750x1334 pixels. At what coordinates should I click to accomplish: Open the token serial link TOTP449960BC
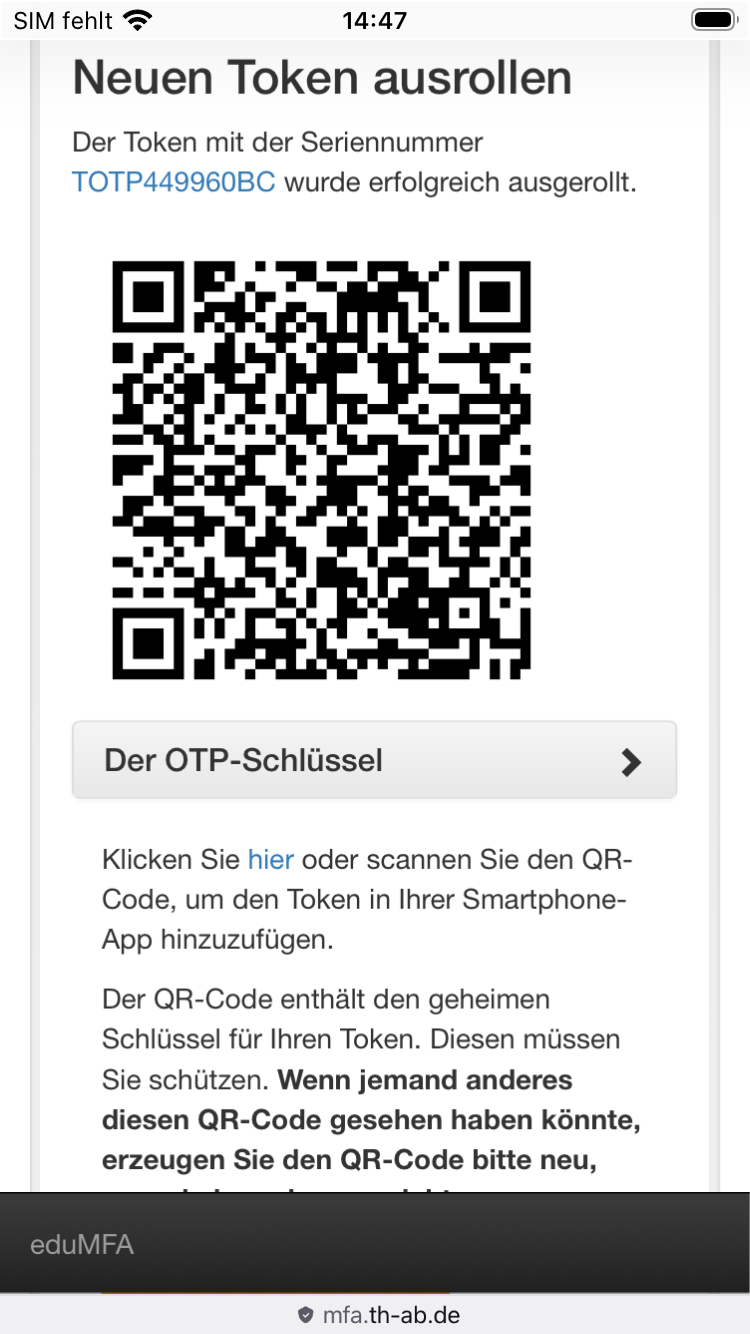point(173,183)
